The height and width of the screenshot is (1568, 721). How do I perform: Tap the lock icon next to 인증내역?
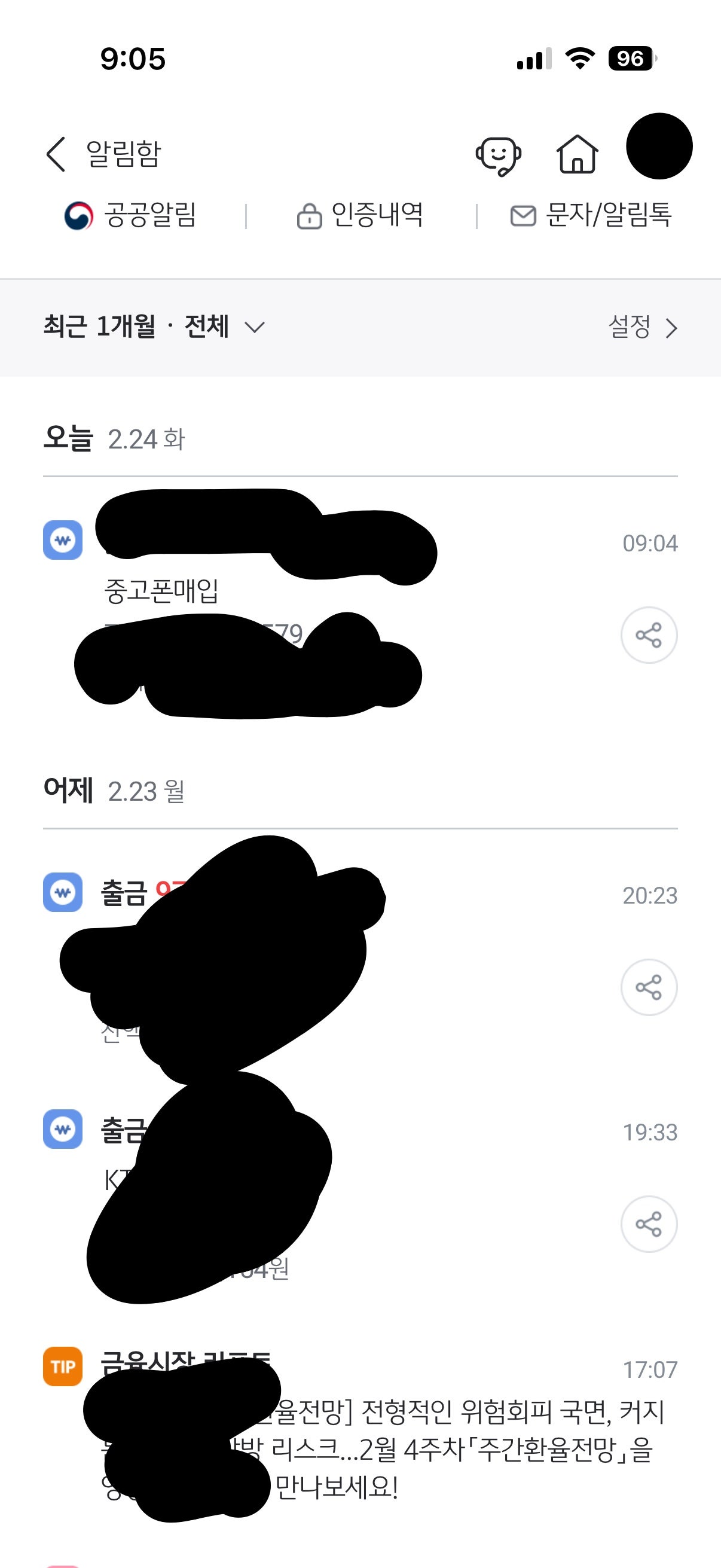coord(310,214)
